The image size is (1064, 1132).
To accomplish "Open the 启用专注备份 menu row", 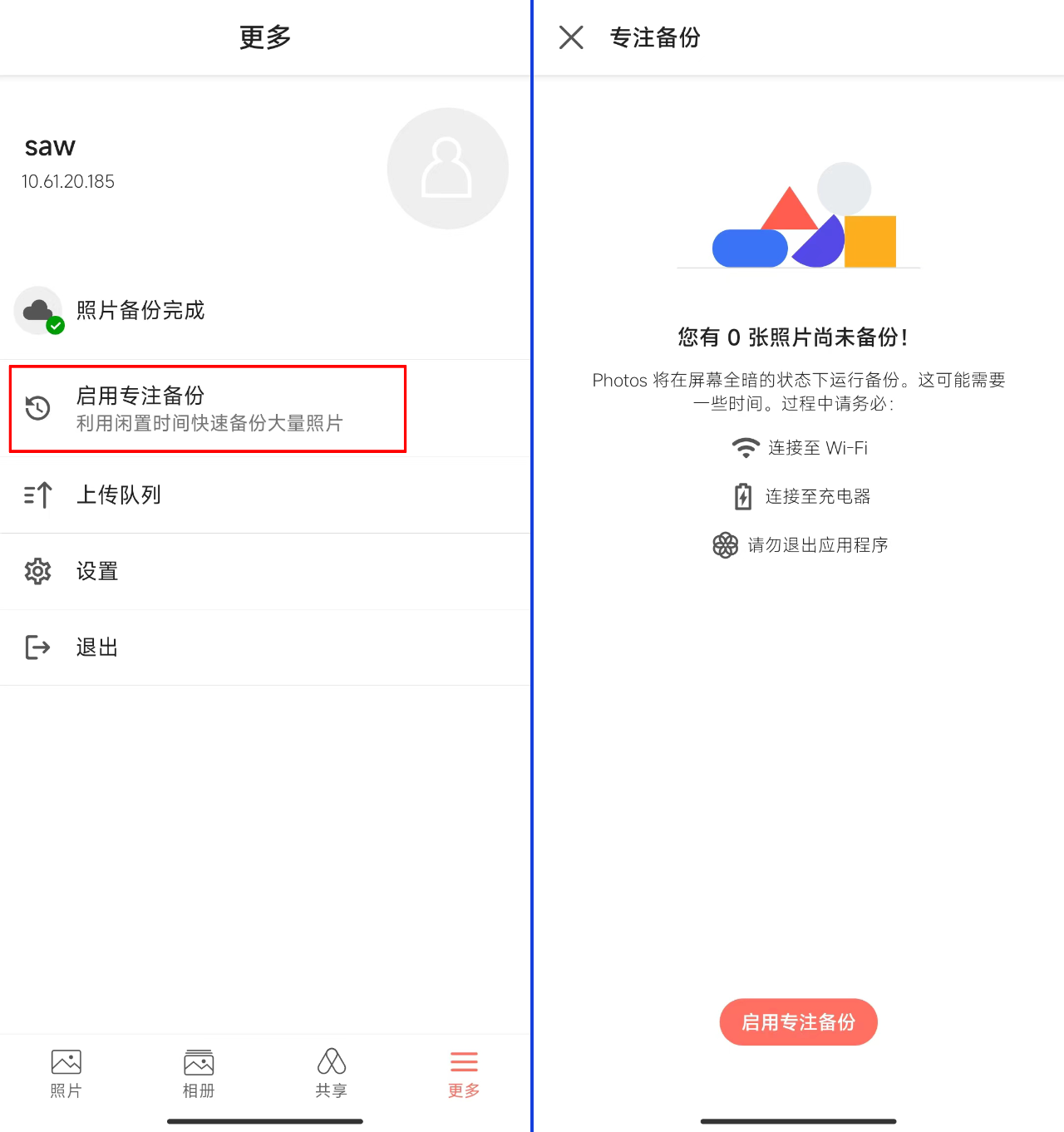I will (208, 409).
